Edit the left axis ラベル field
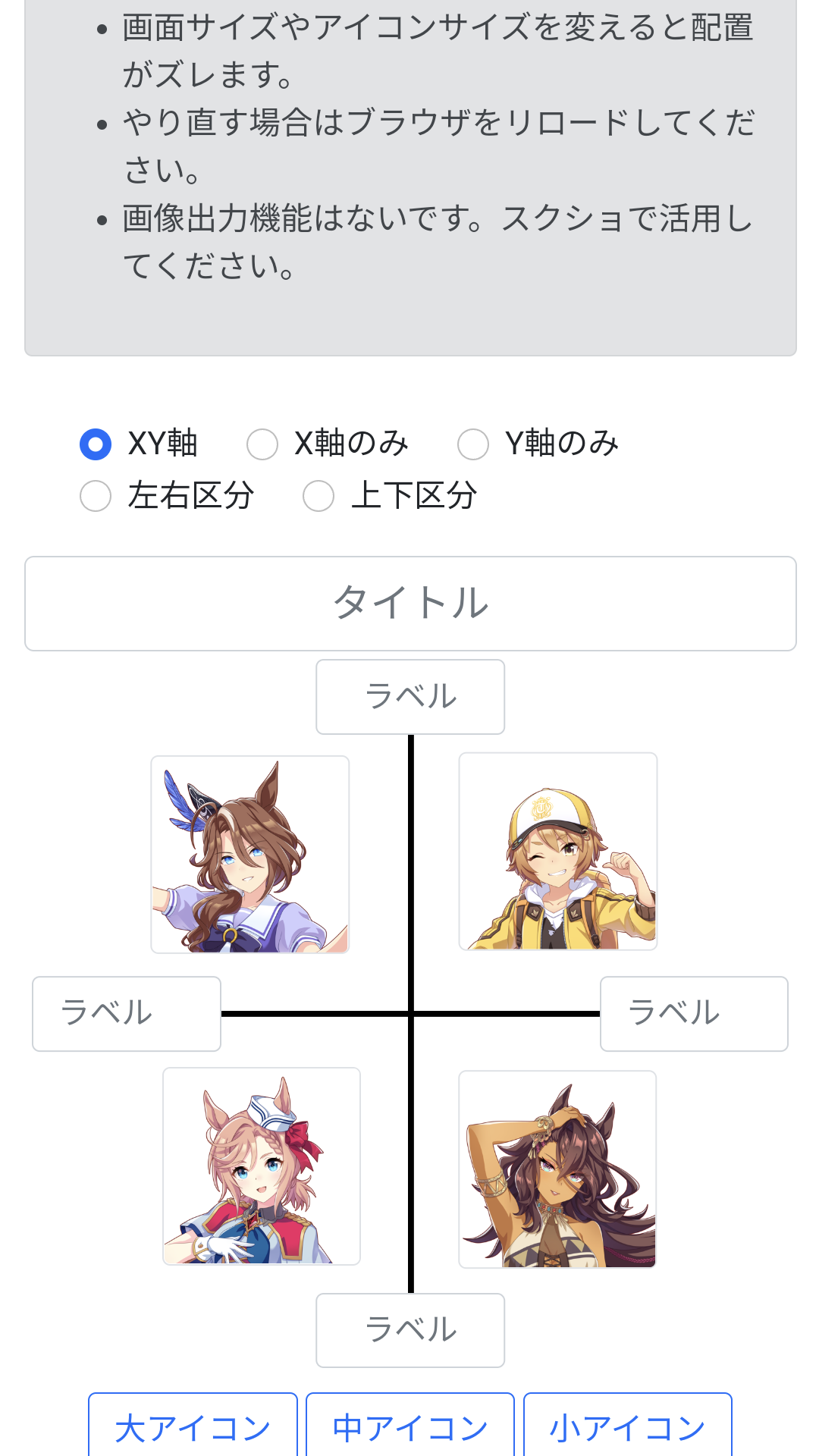This screenshot has width=819, height=1456. pos(127,1014)
